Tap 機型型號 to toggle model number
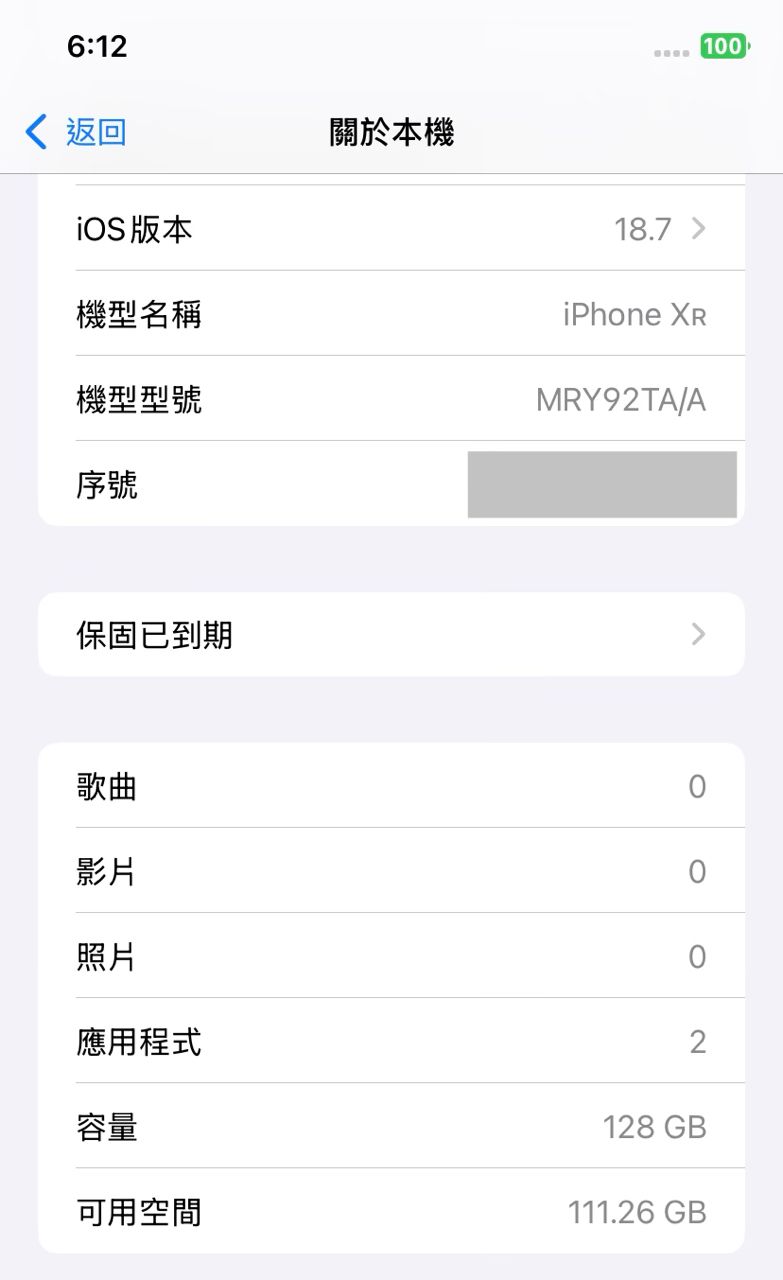 (391, 400)
